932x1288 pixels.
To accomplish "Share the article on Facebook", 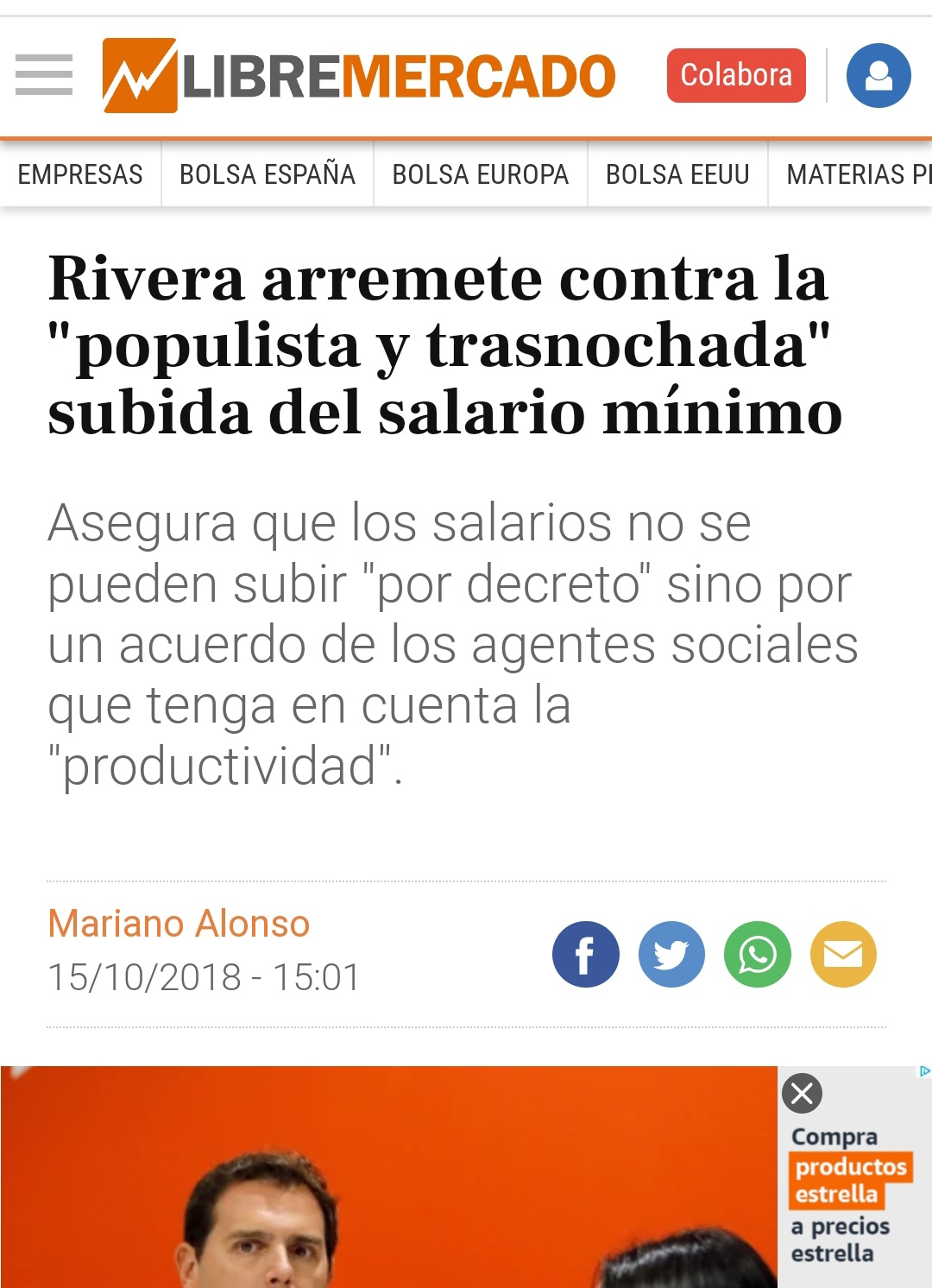I will [x=586, y=955].
